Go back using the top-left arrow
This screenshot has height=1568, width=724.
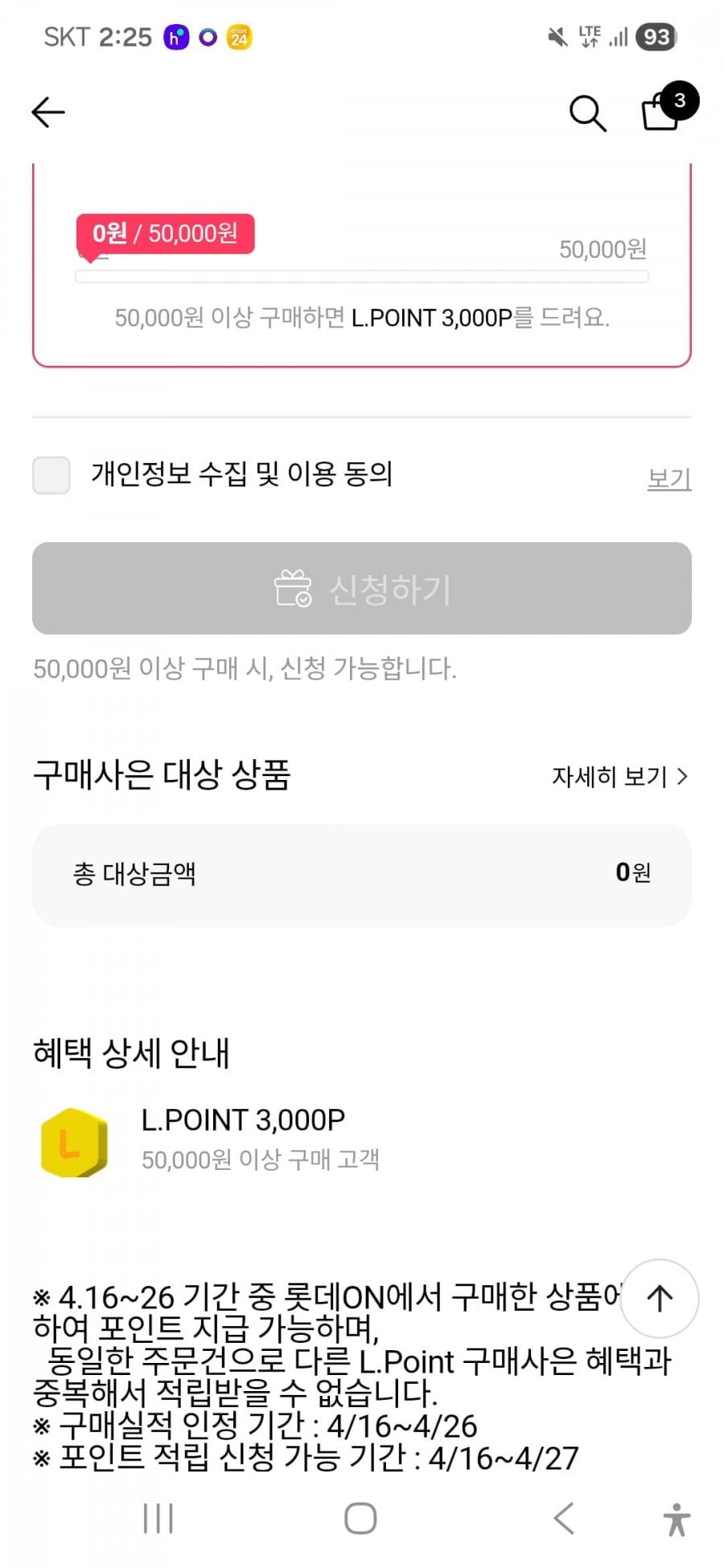[48, 113]
